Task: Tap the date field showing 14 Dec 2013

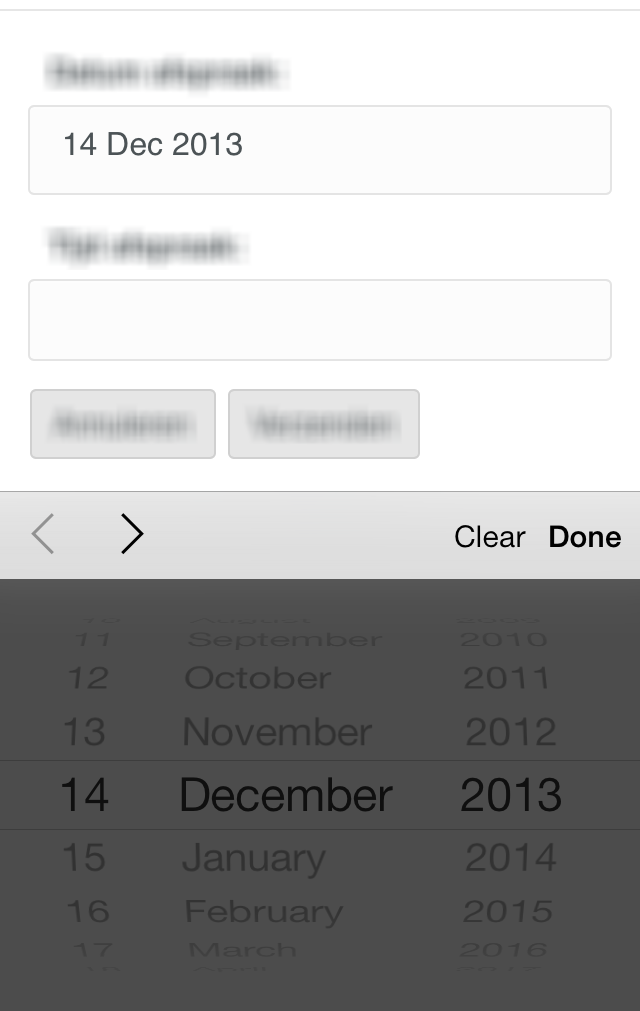Action: click(319, 149)
